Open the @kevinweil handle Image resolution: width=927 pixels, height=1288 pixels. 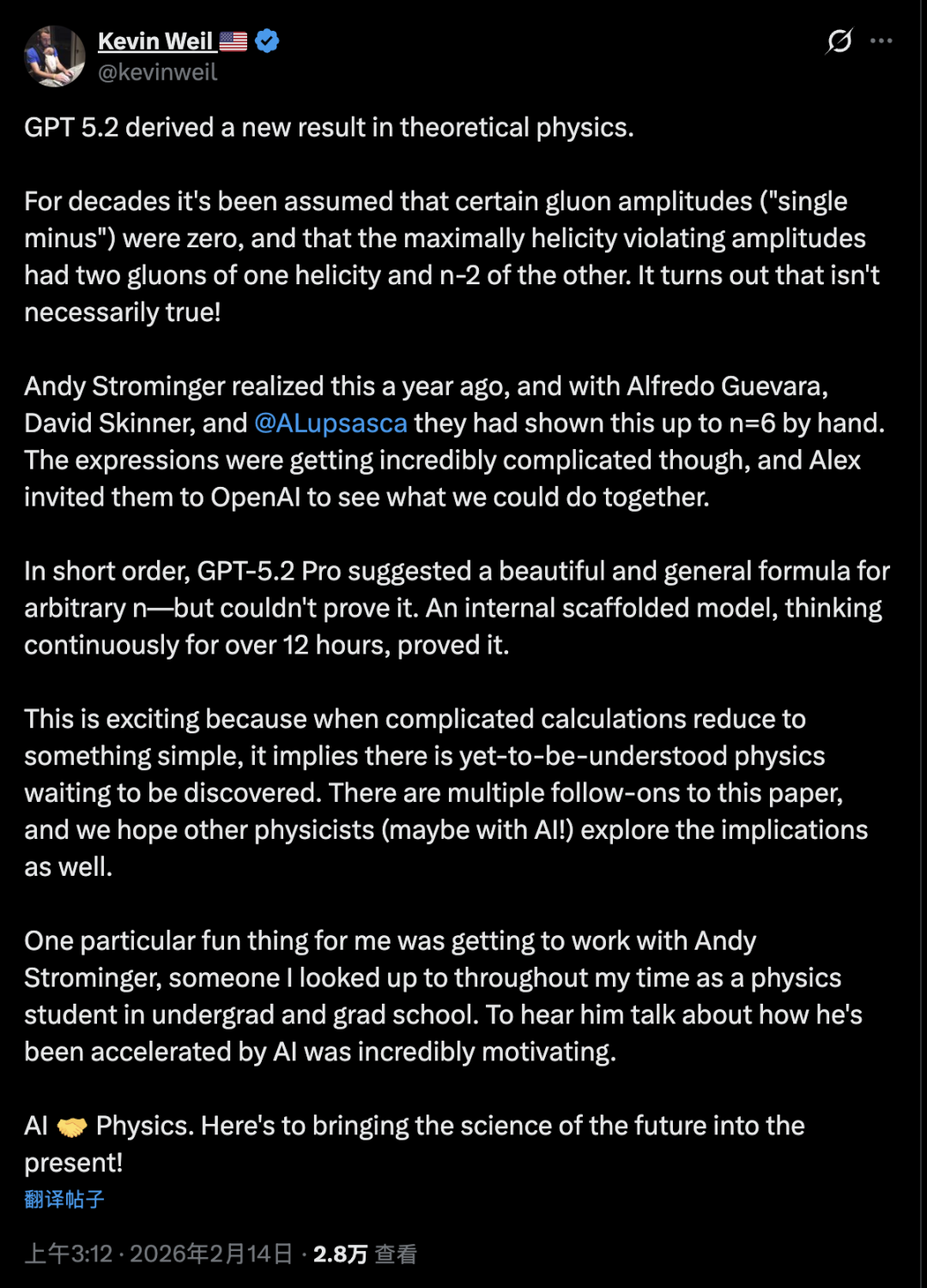pyautogui.click(x=158, y=72)
